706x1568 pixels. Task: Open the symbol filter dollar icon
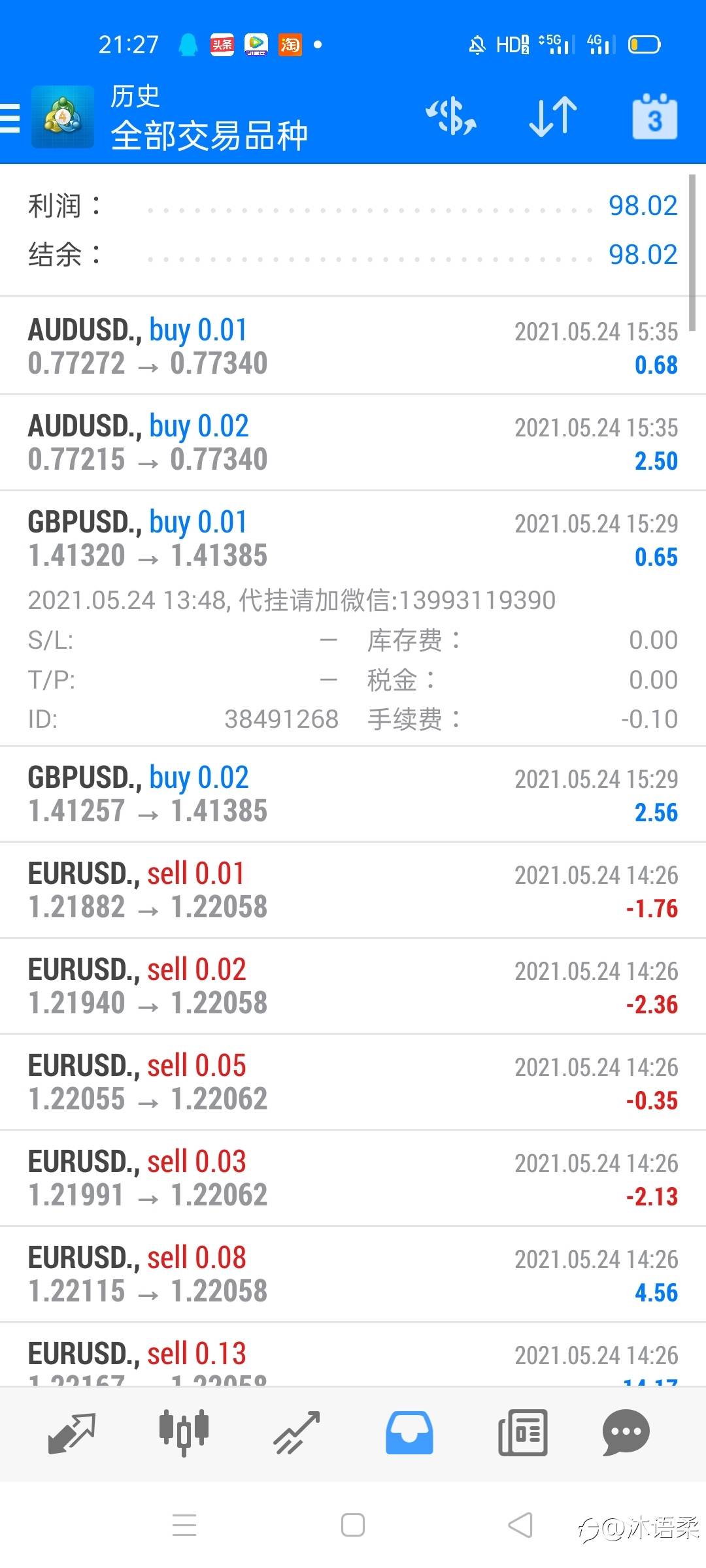(451, 117)
